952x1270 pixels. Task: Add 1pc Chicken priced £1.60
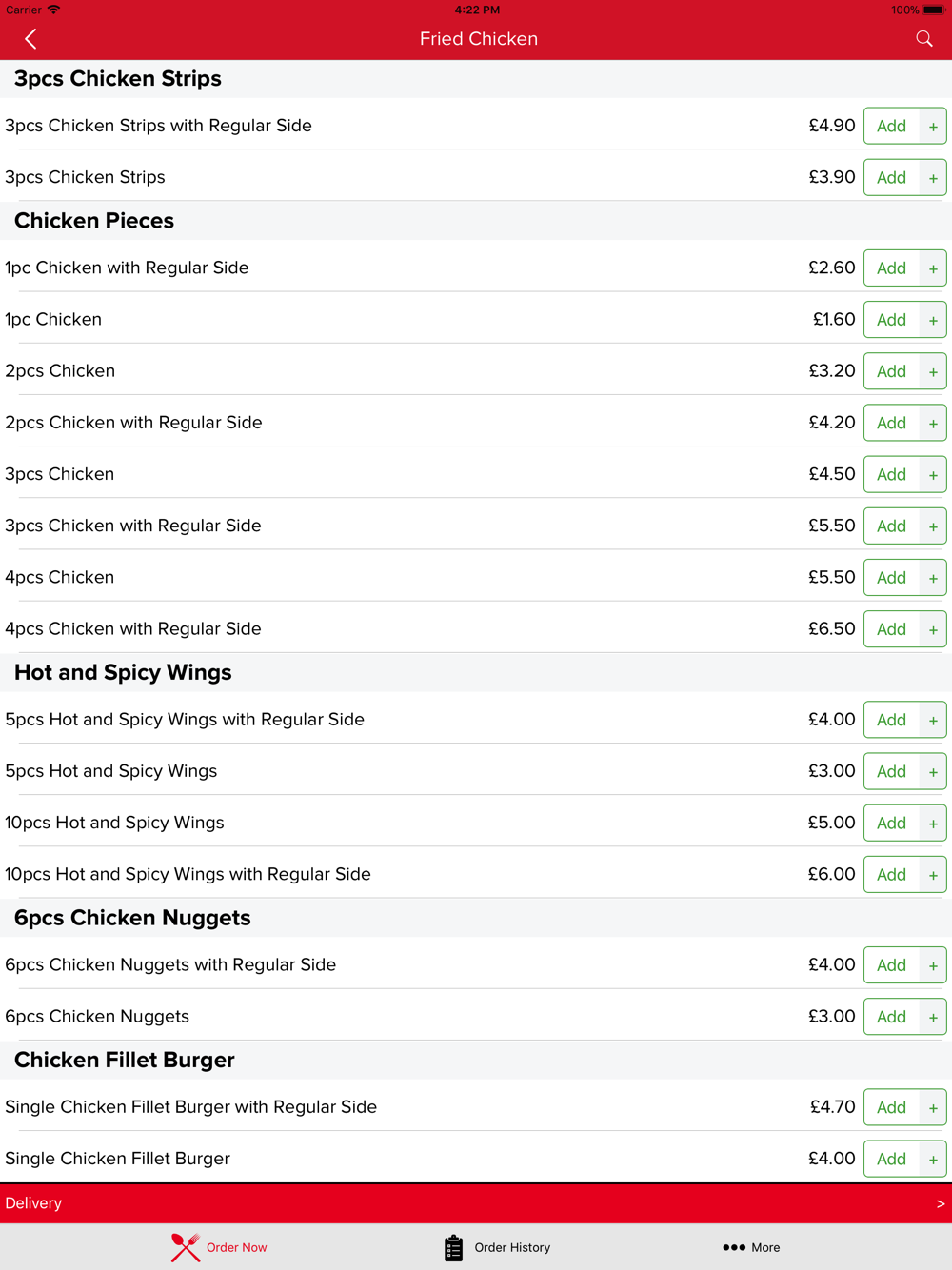(904, 320)
